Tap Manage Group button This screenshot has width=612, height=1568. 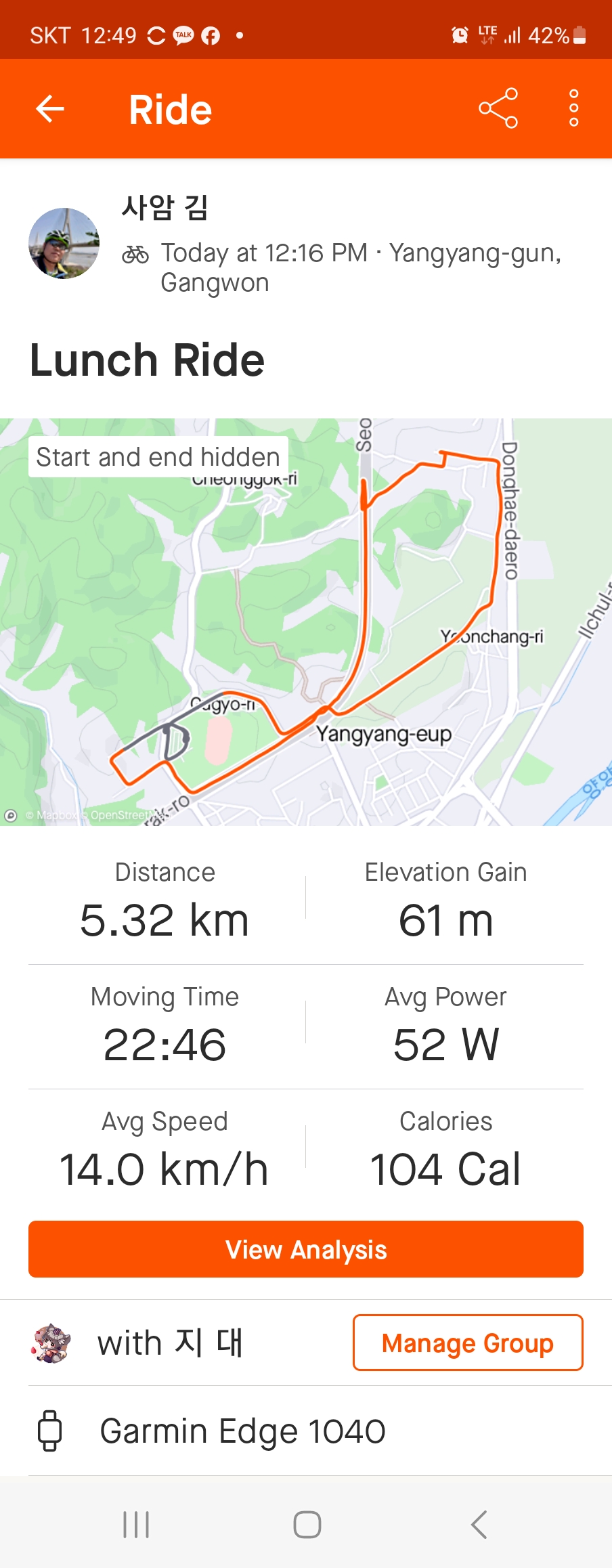tap(467, 1343)
